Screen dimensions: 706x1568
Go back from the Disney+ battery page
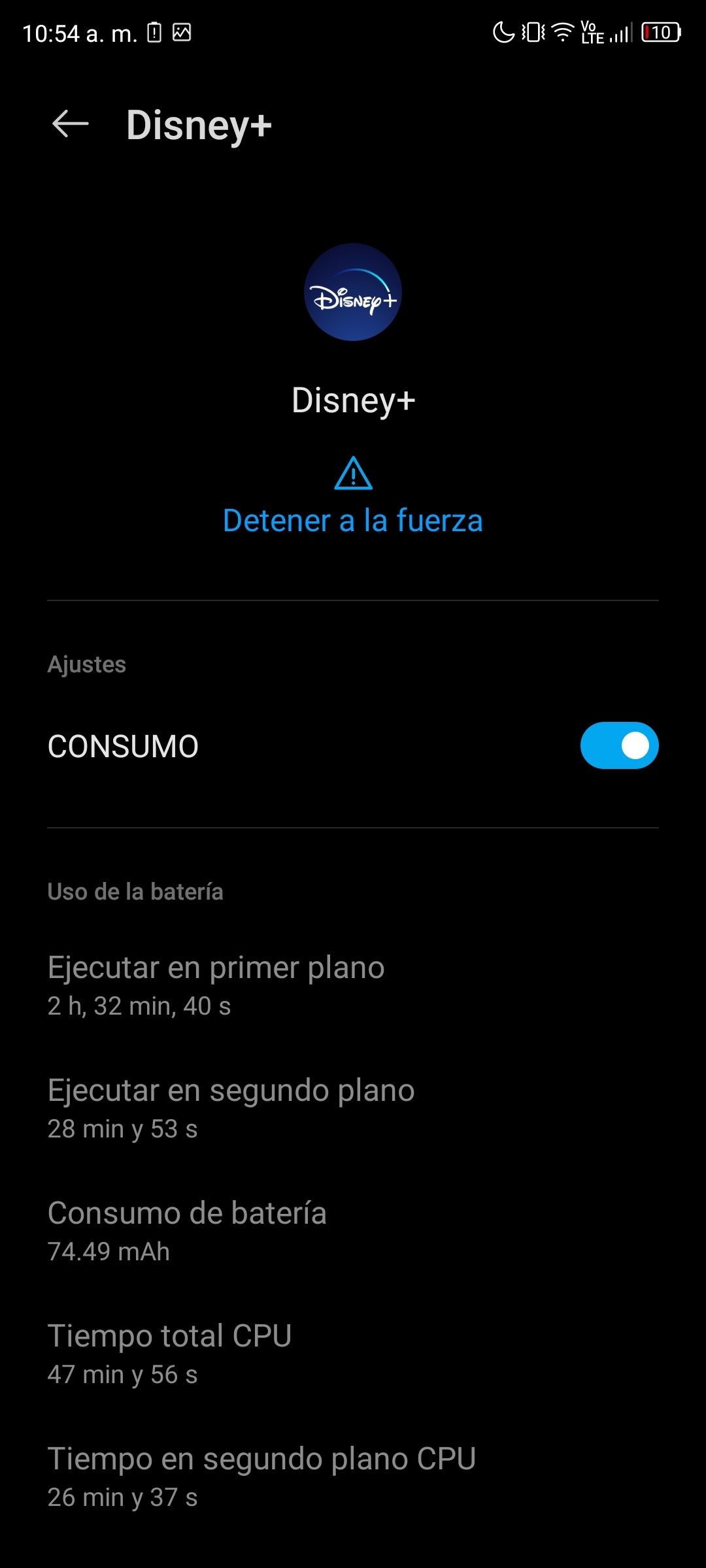coord(71,124)
